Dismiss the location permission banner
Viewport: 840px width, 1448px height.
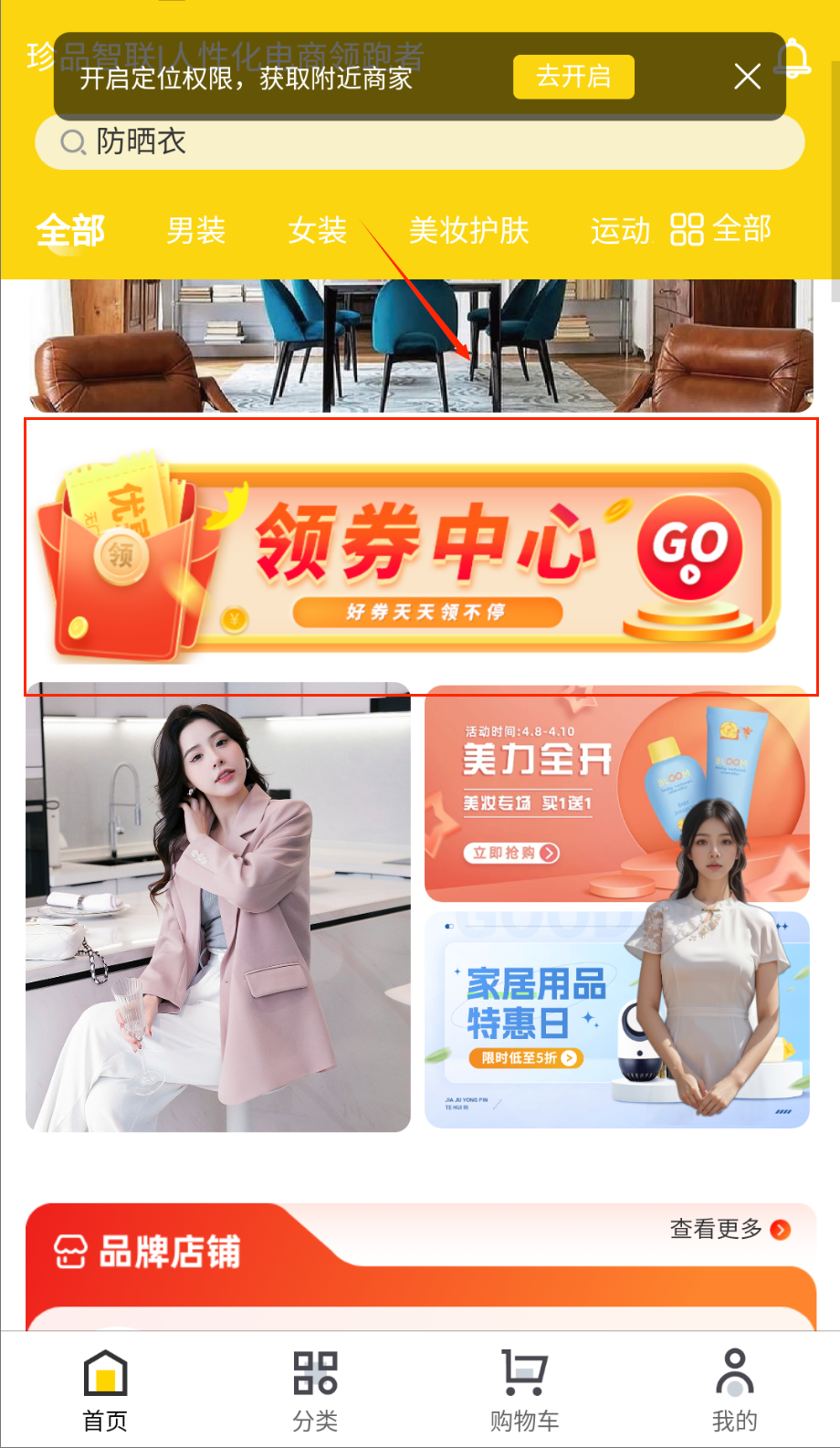tap(747, 77)
